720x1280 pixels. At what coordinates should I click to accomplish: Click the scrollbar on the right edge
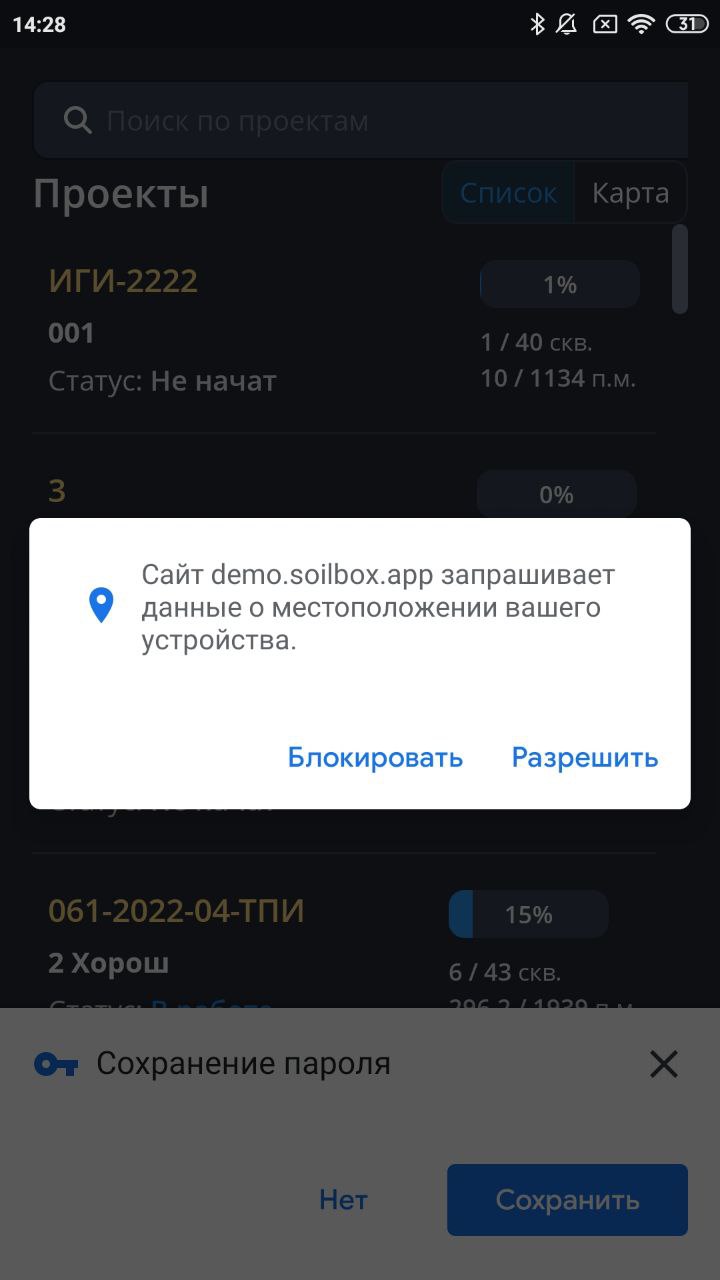pyautogui.click(x=682, y=270)
